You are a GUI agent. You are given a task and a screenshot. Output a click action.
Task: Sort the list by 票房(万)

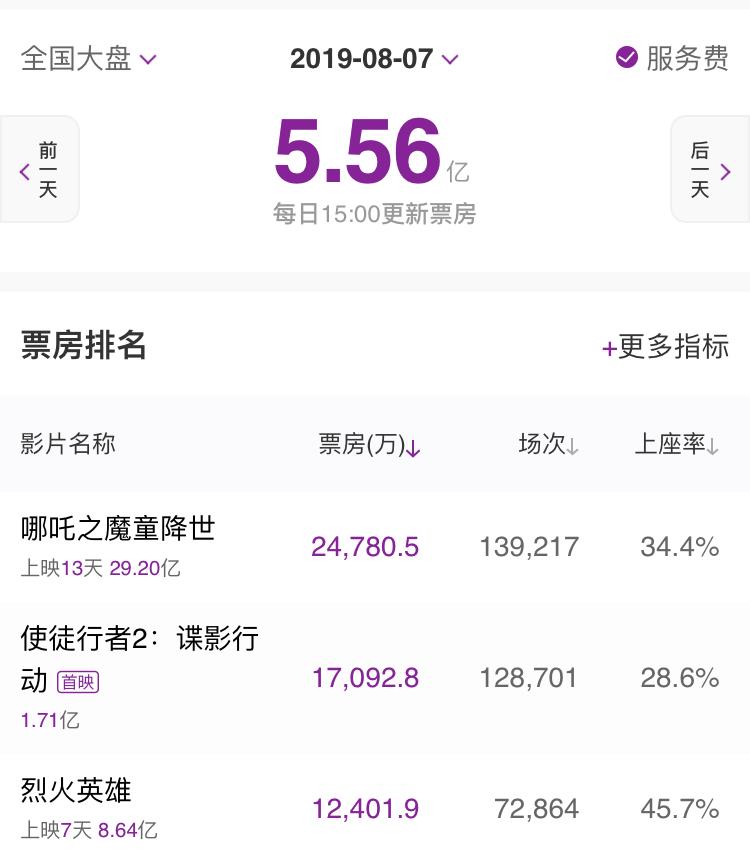(369, 445)
